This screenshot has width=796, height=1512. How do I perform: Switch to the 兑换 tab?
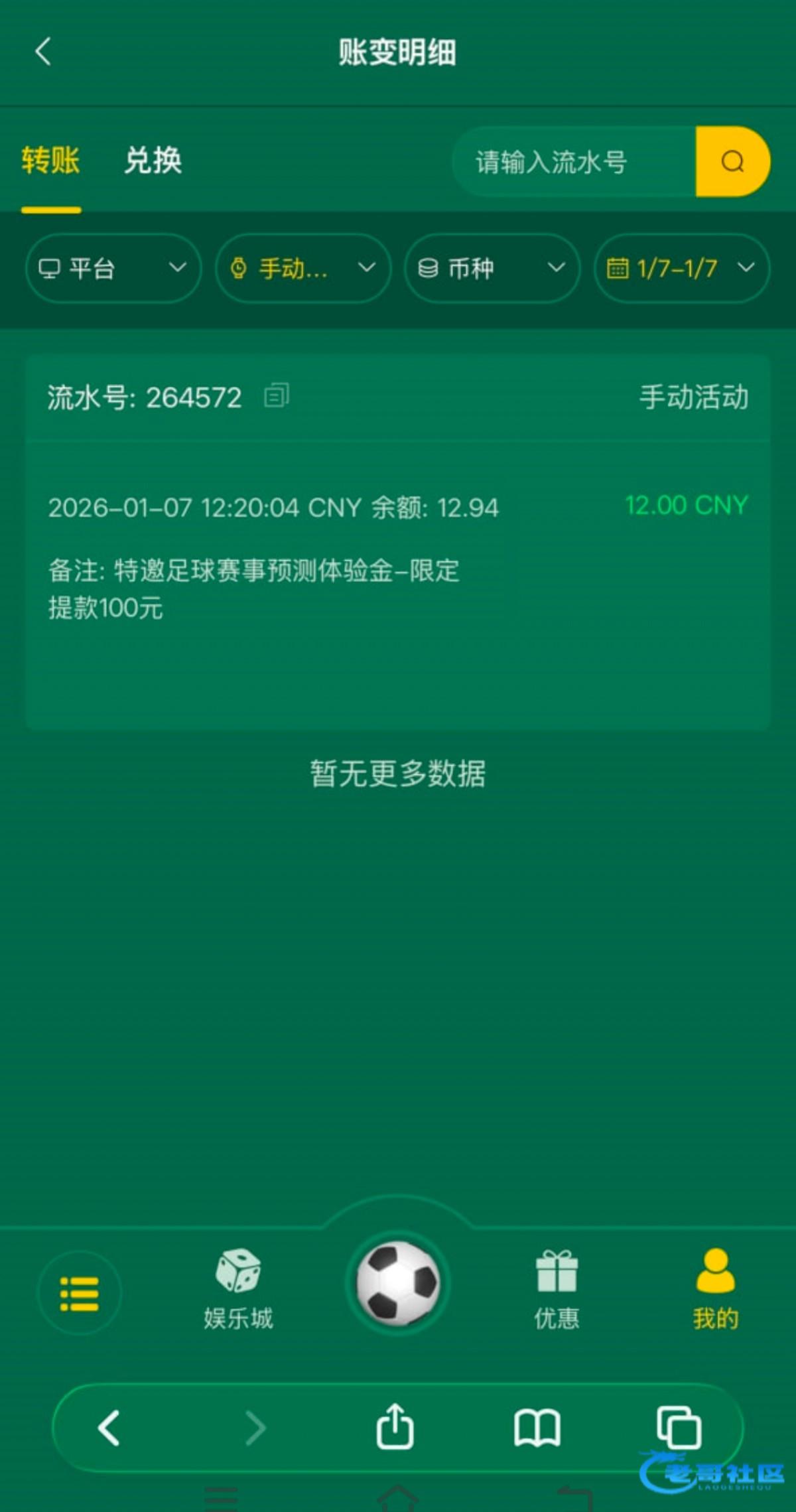(x=153, y=161)
